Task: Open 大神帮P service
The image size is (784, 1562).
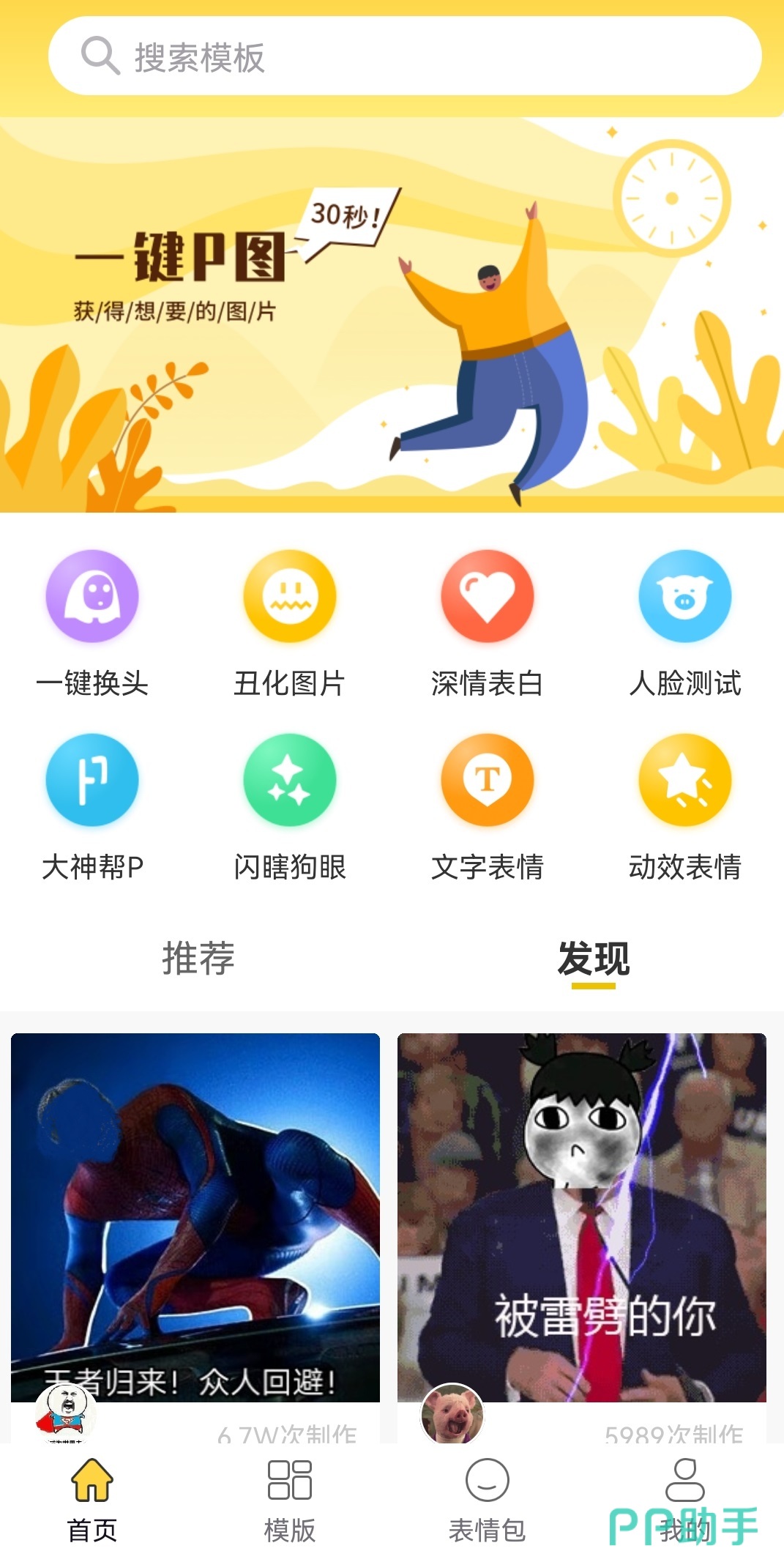Action: click(x=92, y=806)
